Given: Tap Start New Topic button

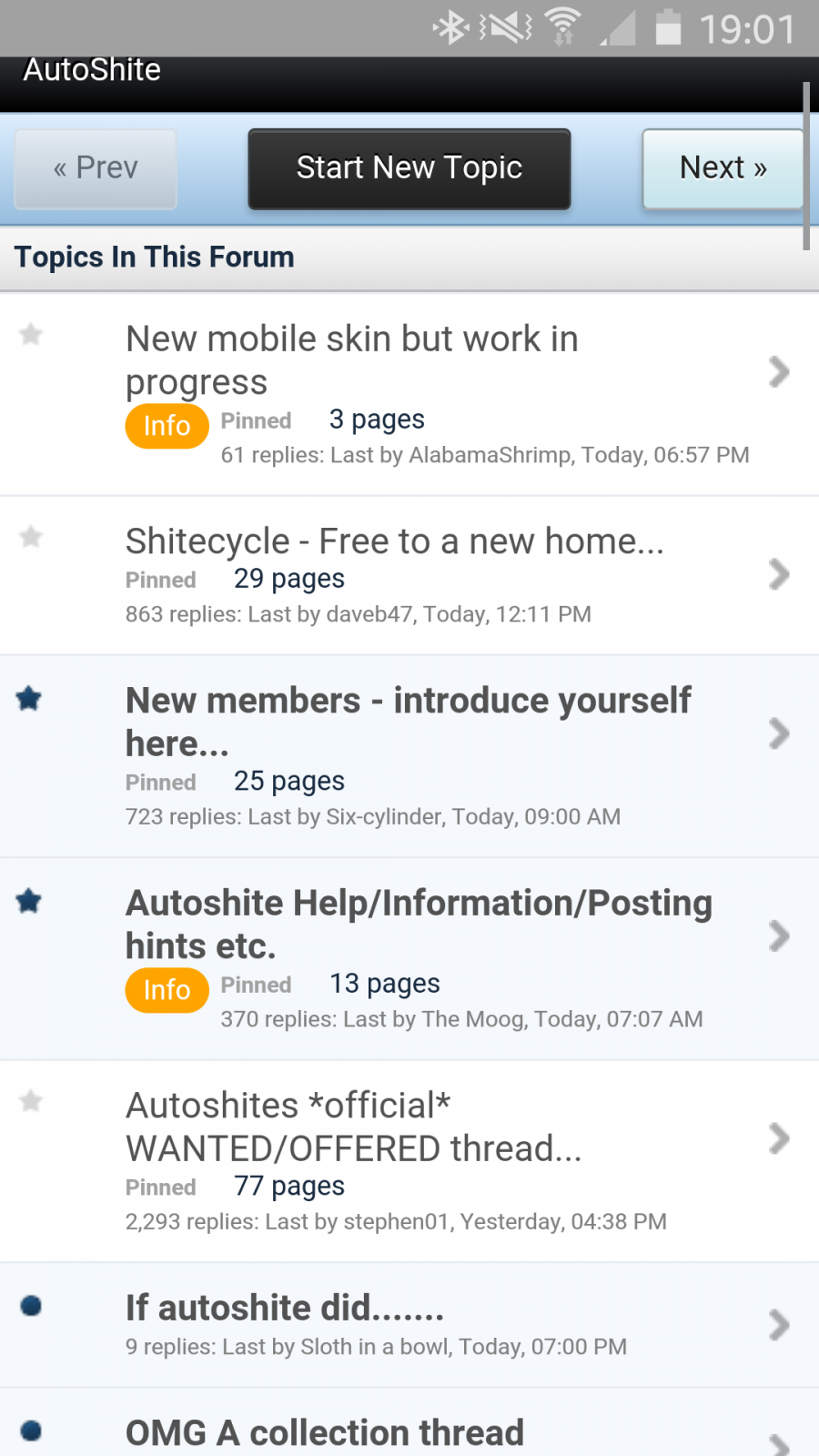Looking at the screenshot, I should pos(409,168).
